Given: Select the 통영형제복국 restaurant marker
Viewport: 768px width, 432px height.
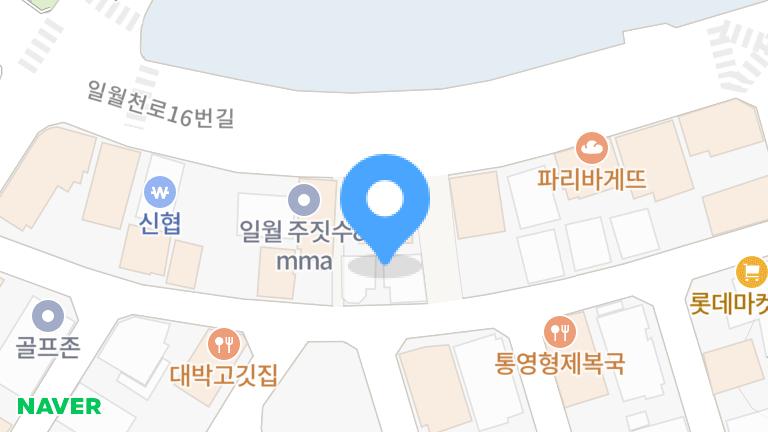Looking at the screenshot, I should pos(559,331).
